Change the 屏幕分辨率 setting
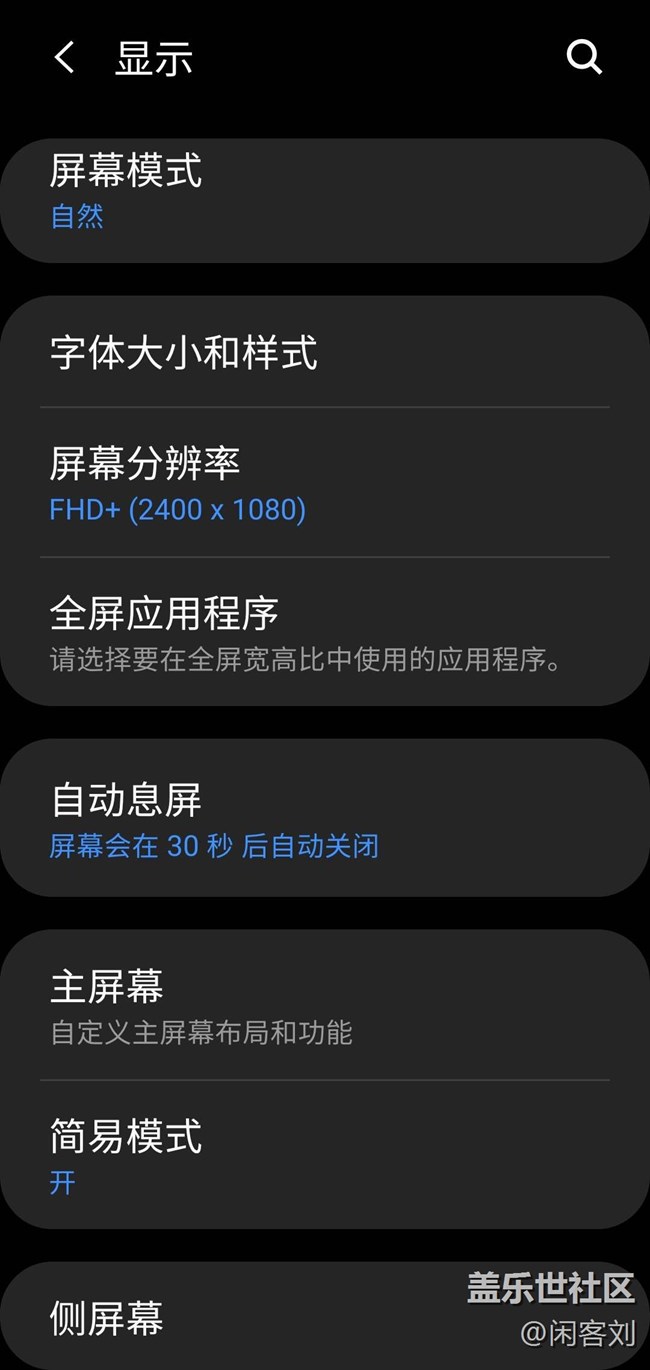The width and height of the screenshot is (650, 1370). click(x=325, y=483)
